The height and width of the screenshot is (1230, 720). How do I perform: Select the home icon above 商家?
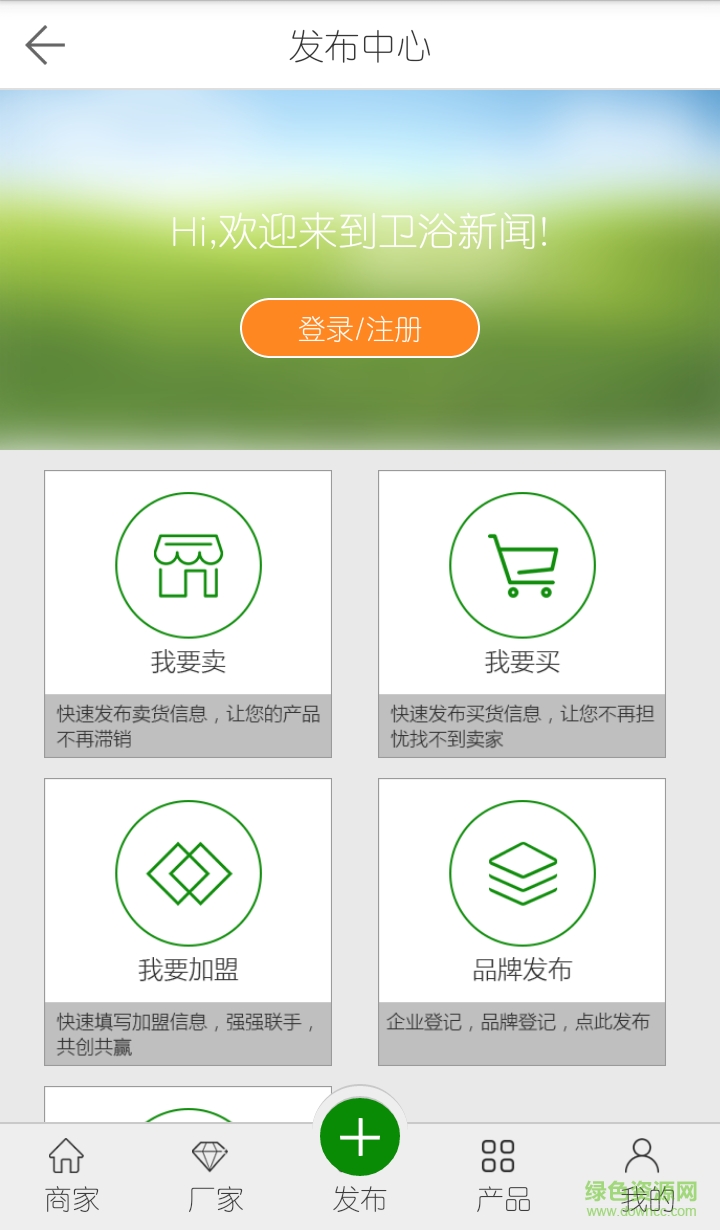tap(67, 1155)
